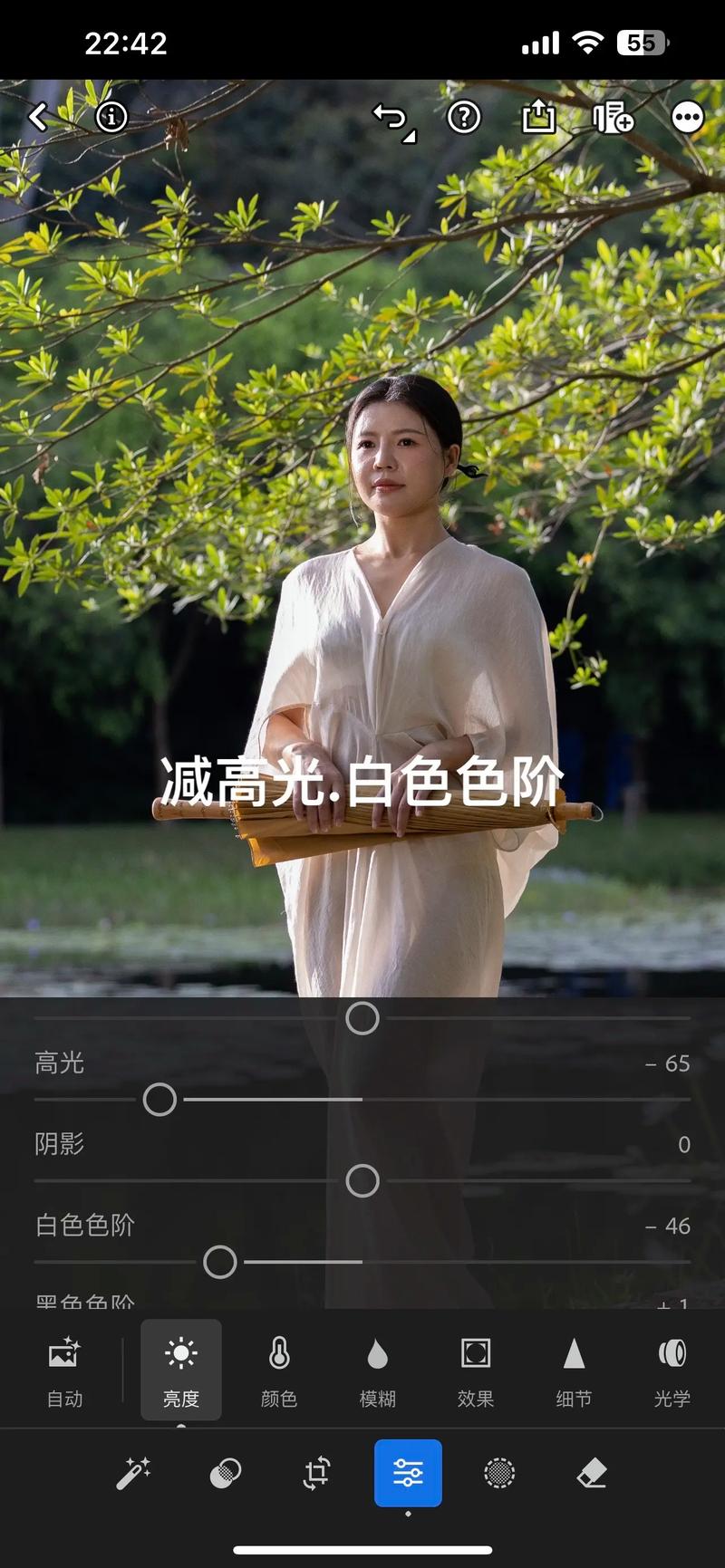The height and width of the screenshot is (1568, 725).
Task: Undo the last edit
Action: point(388,118)
